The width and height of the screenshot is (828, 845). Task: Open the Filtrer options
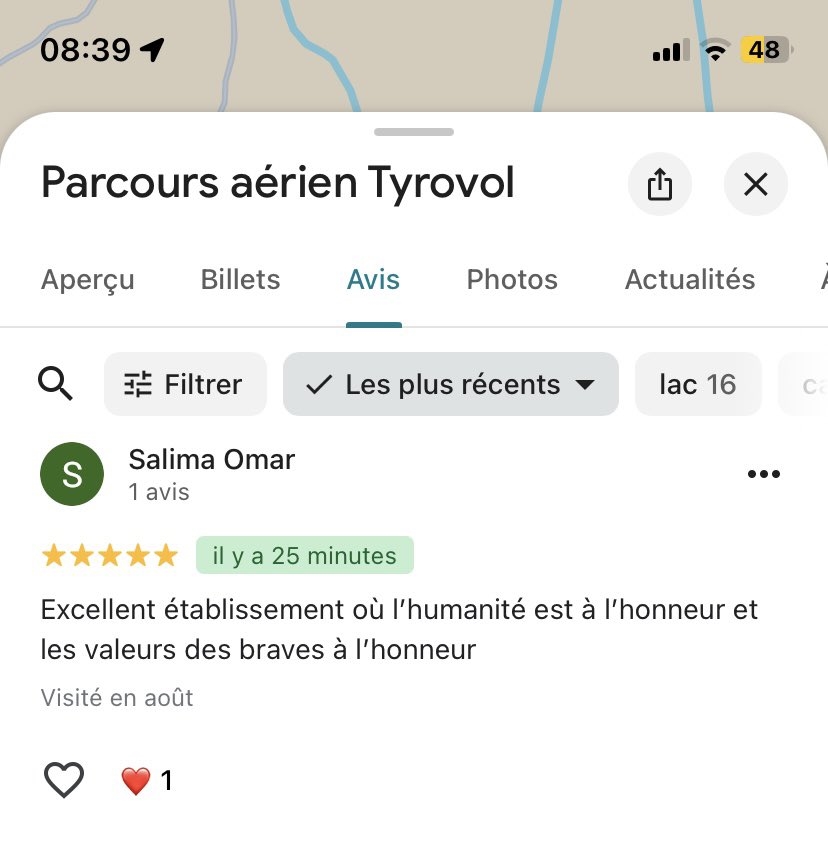tap(185, 384)
